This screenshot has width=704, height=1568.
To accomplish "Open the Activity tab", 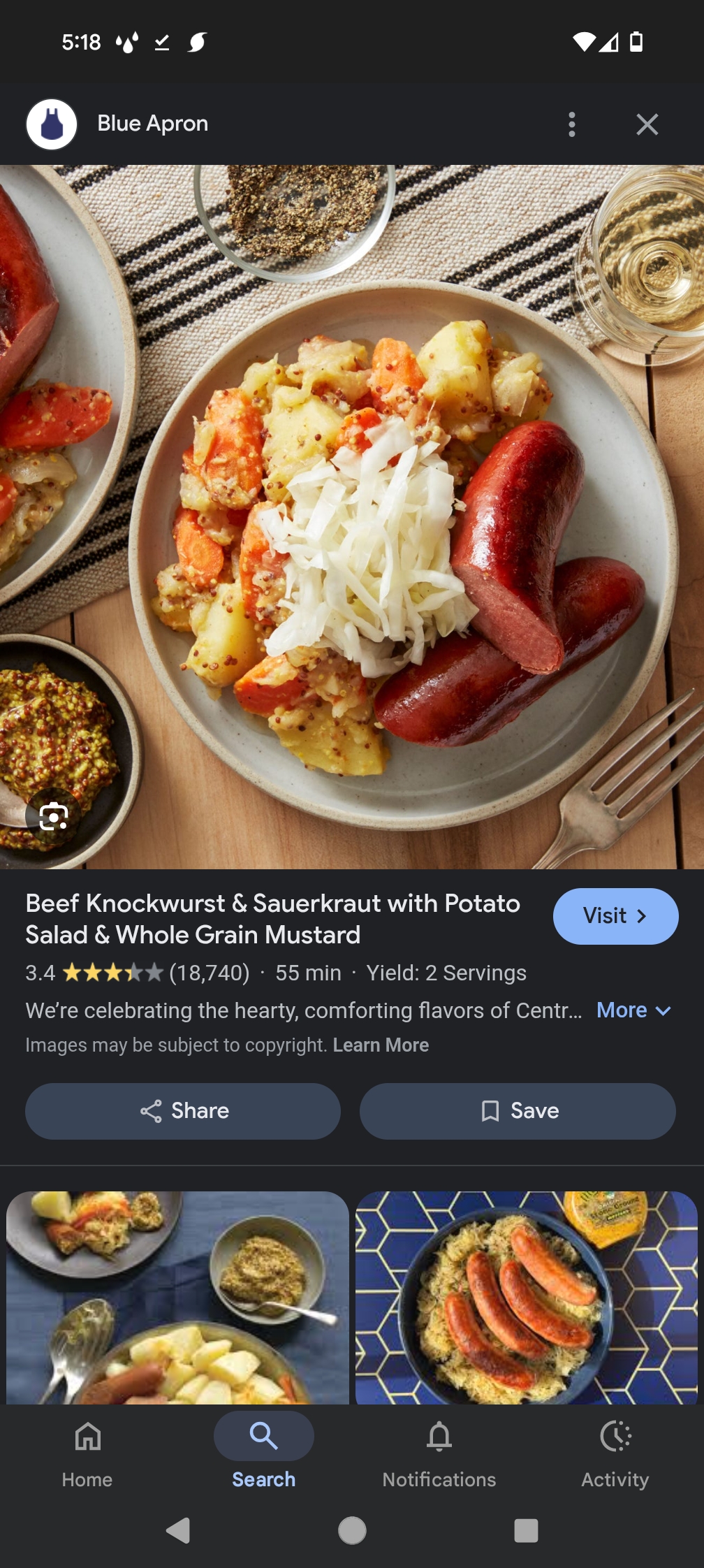I will coord(615,1455).
